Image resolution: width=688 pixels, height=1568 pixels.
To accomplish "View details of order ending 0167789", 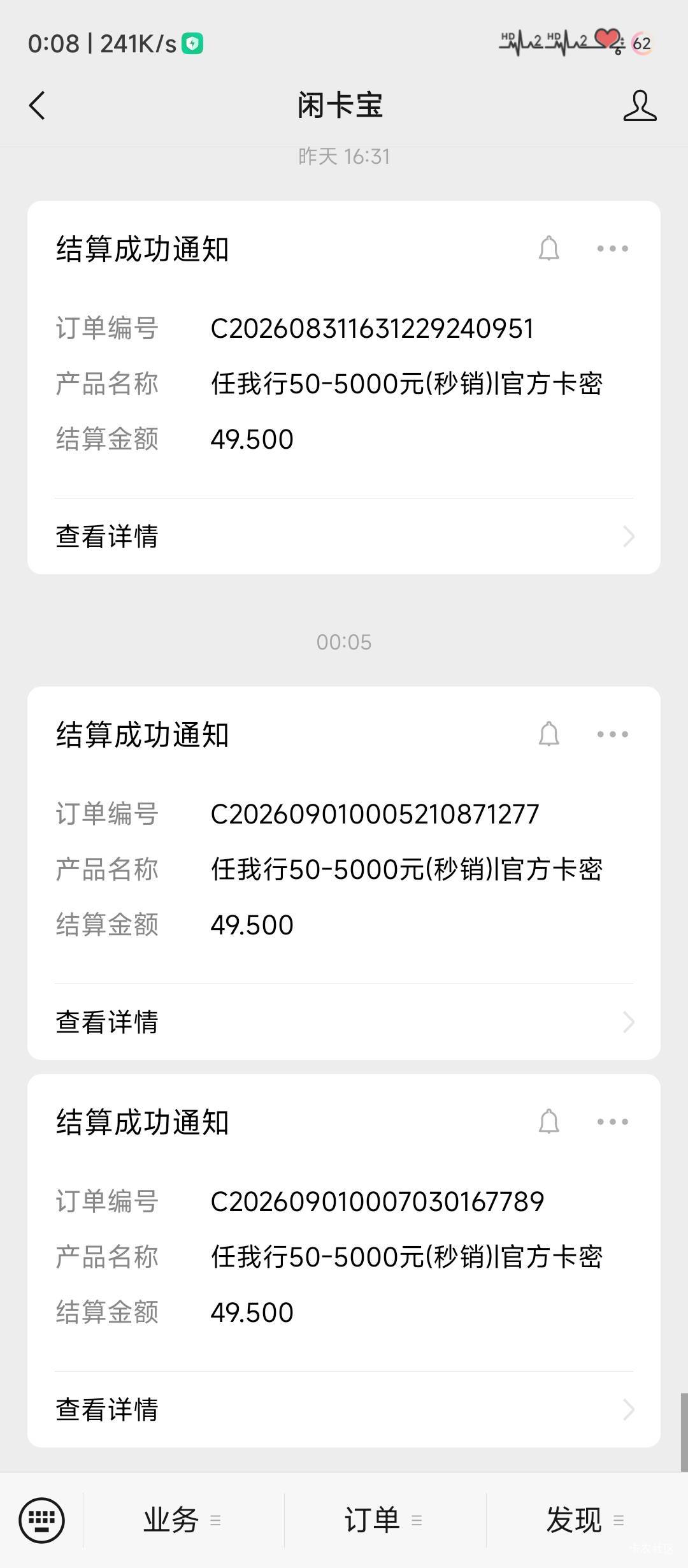I will [x=344, y=1409].
